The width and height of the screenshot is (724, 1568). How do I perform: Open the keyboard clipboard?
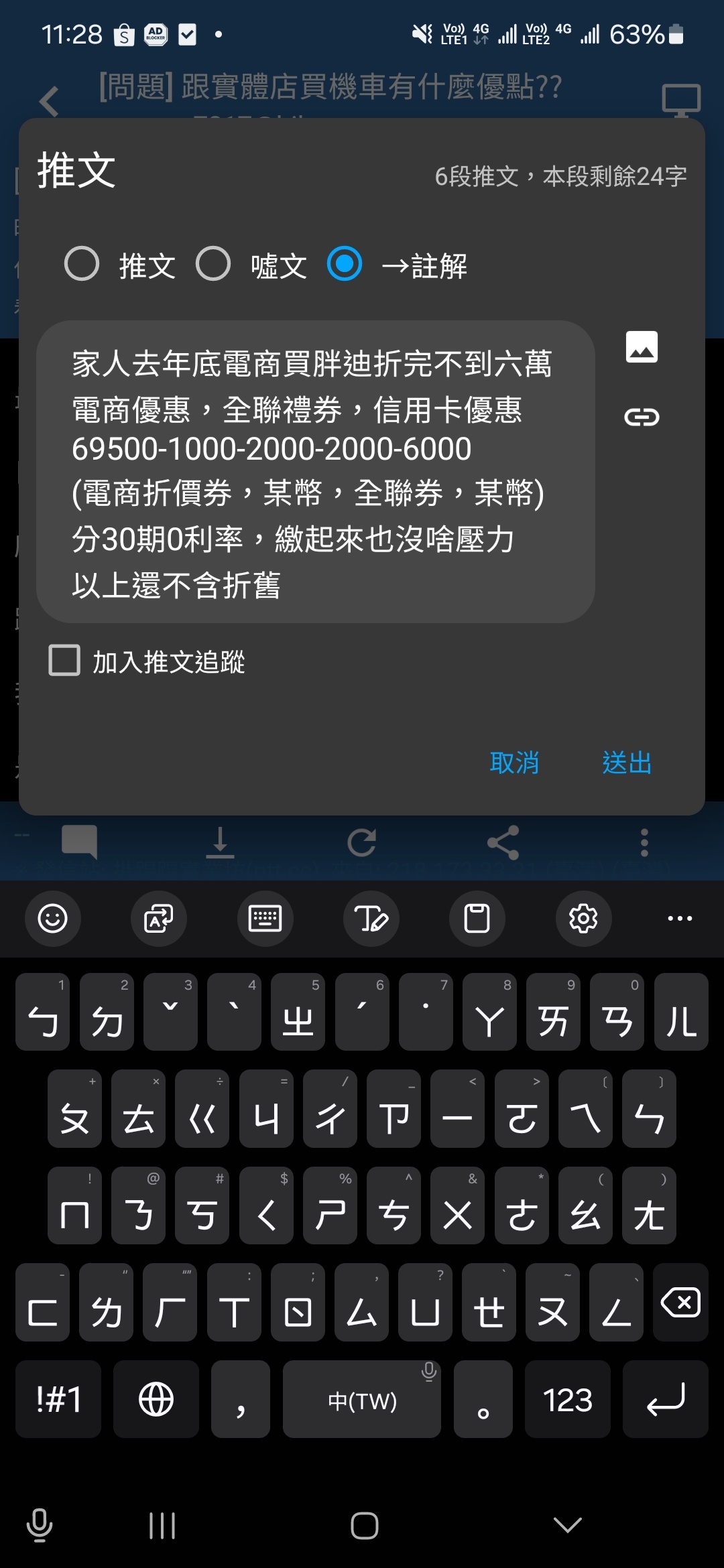477,919
